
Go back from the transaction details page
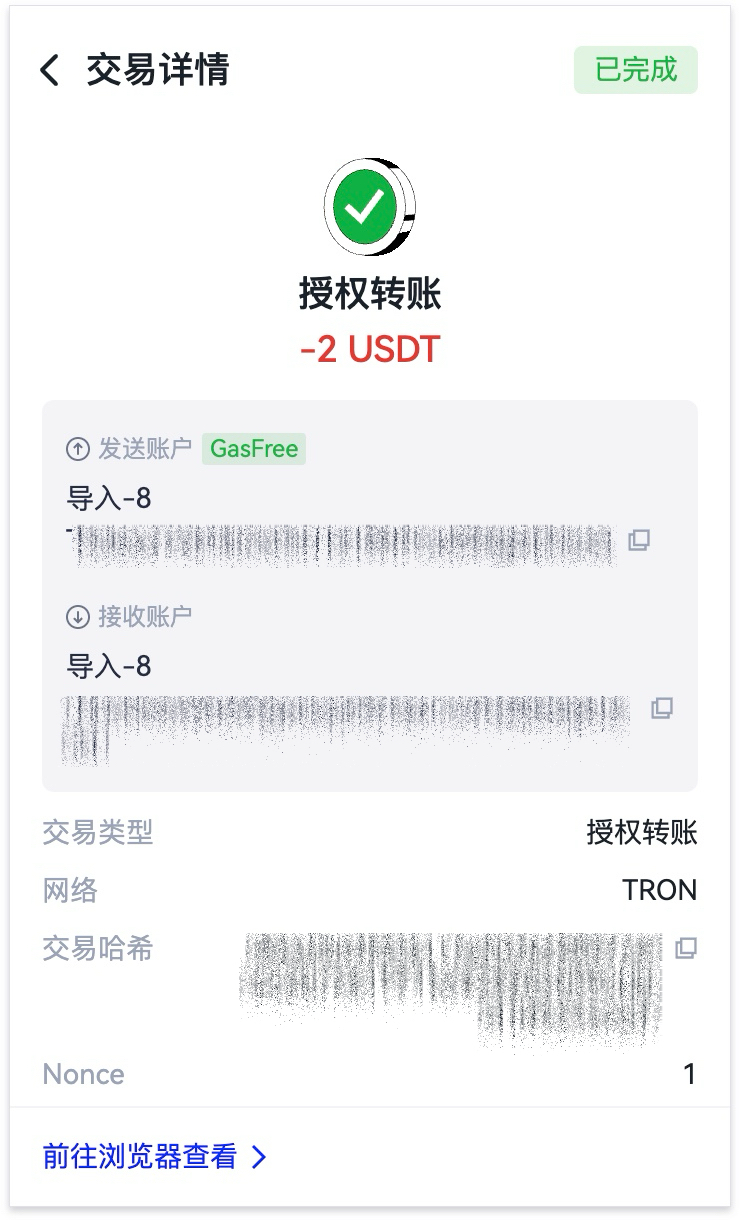click(50, 71)
